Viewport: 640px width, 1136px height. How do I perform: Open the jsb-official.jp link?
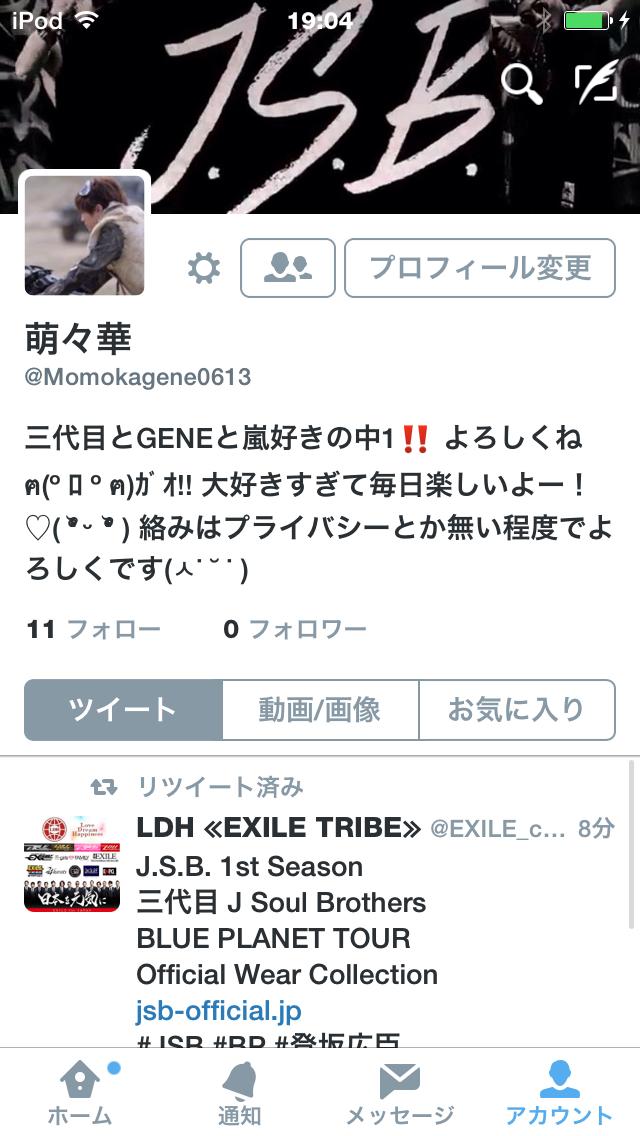click(219, 1010)
